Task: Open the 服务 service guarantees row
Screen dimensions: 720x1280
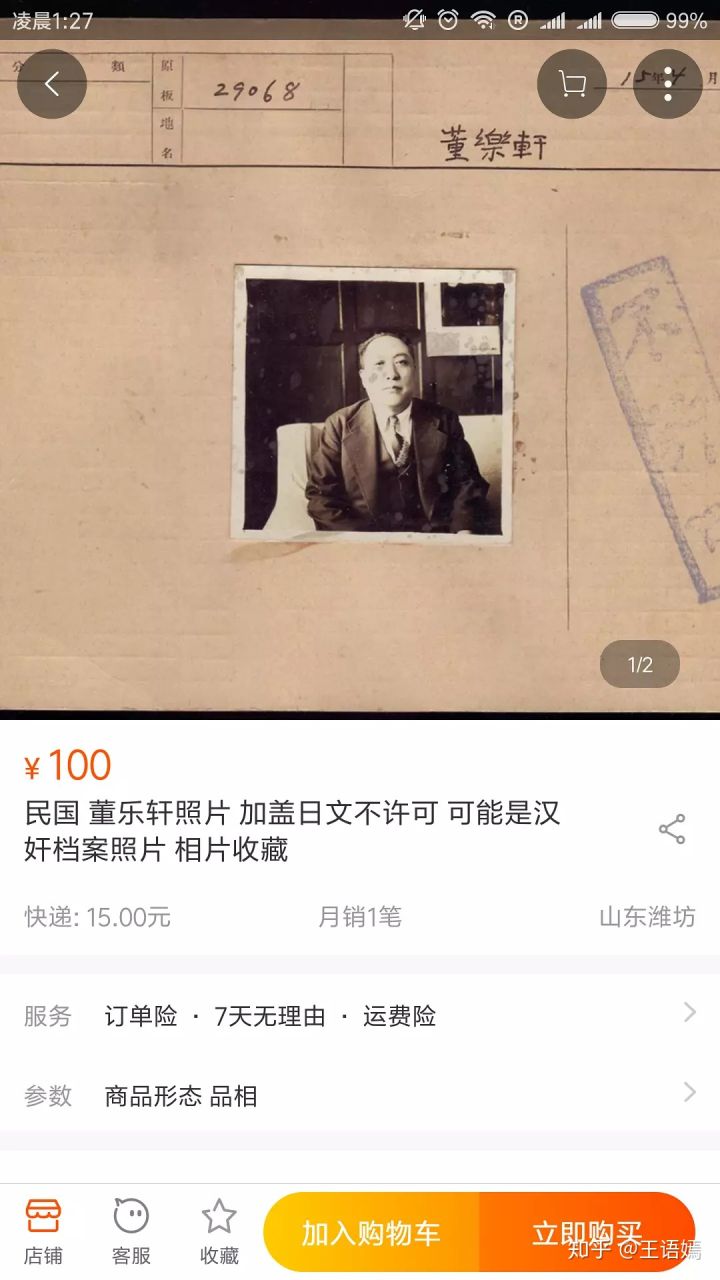Action: coord(360,1016)
